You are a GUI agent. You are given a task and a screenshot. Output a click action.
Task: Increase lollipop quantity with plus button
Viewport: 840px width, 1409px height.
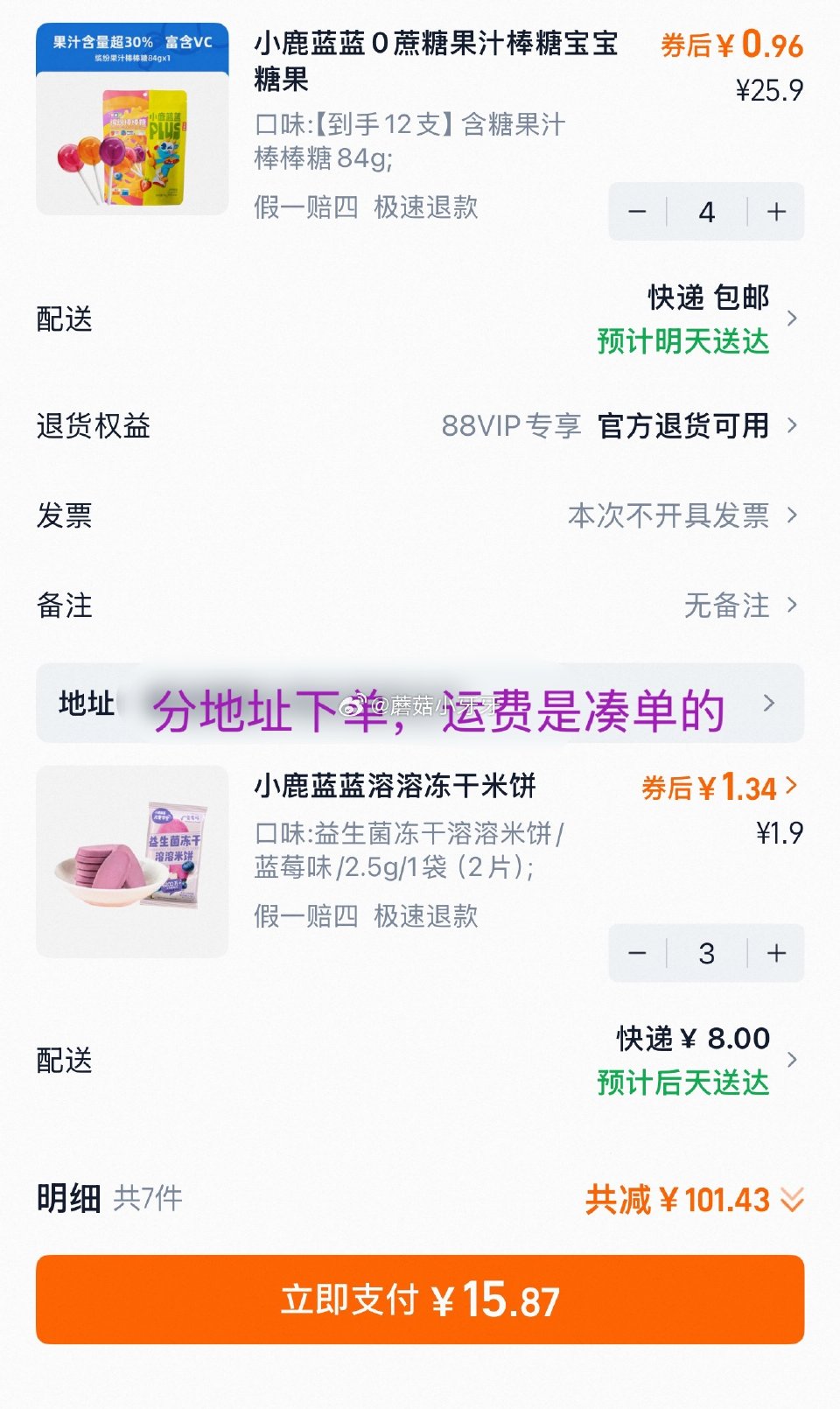[774, 211]
